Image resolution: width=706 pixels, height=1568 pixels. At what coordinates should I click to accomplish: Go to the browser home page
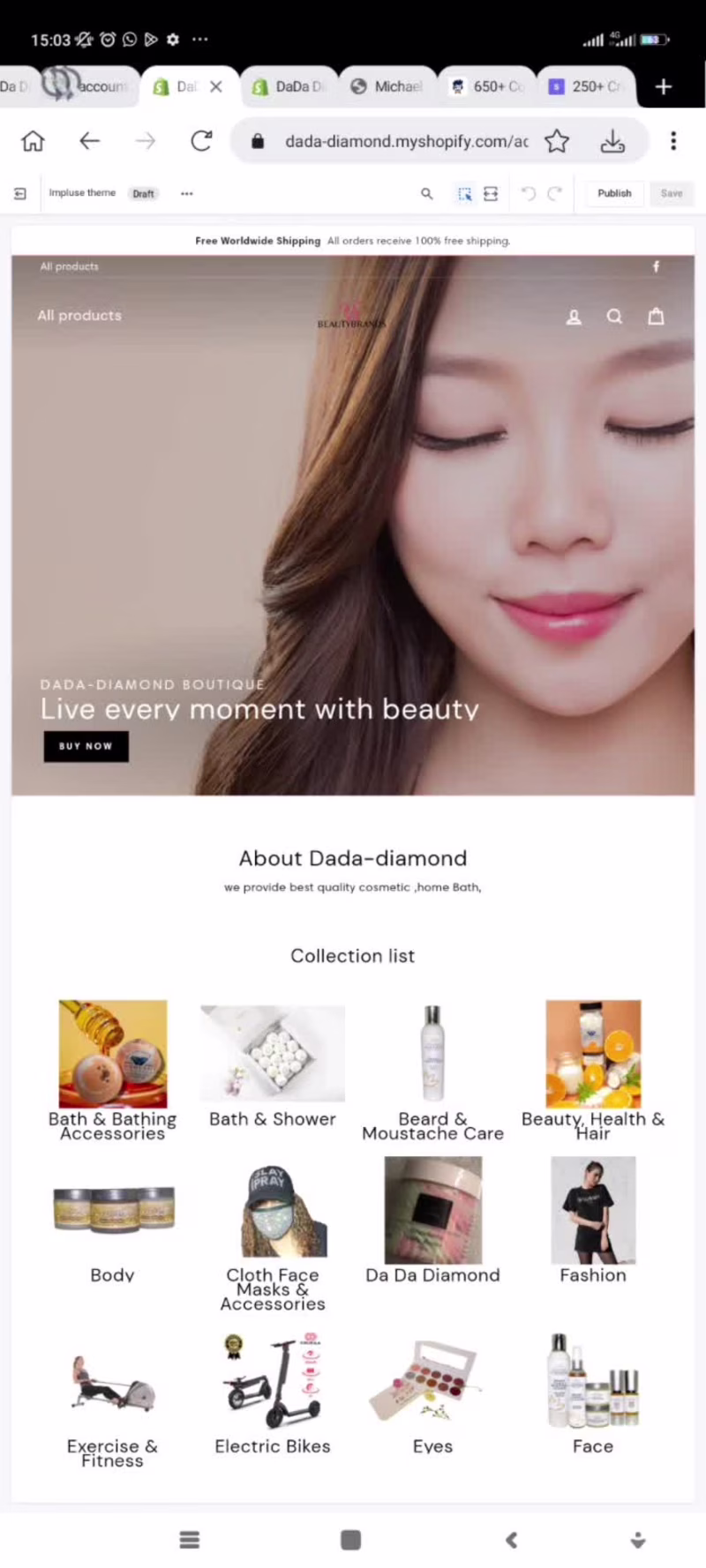coord(33,141)
